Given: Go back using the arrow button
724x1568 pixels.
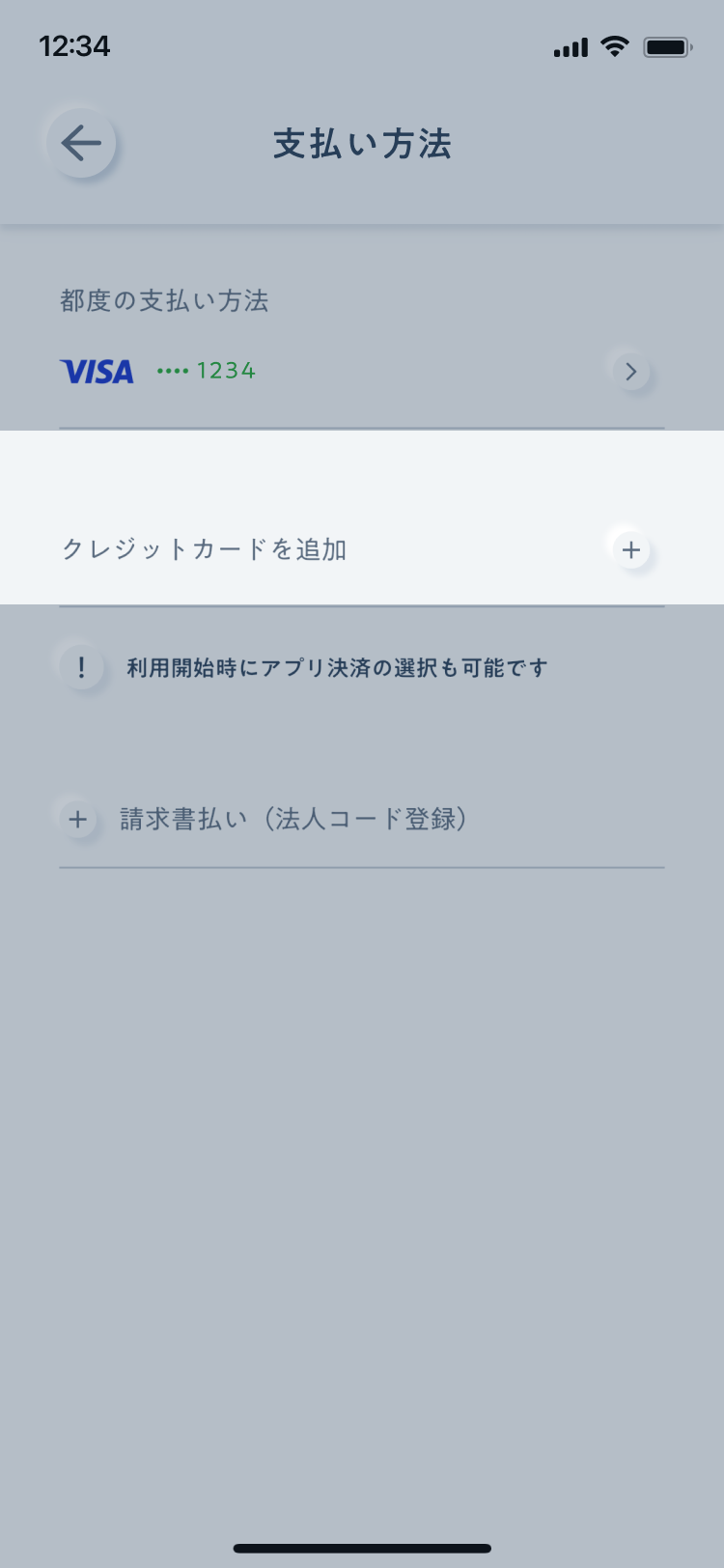Looking at the screenshot, I should point(81,144).
